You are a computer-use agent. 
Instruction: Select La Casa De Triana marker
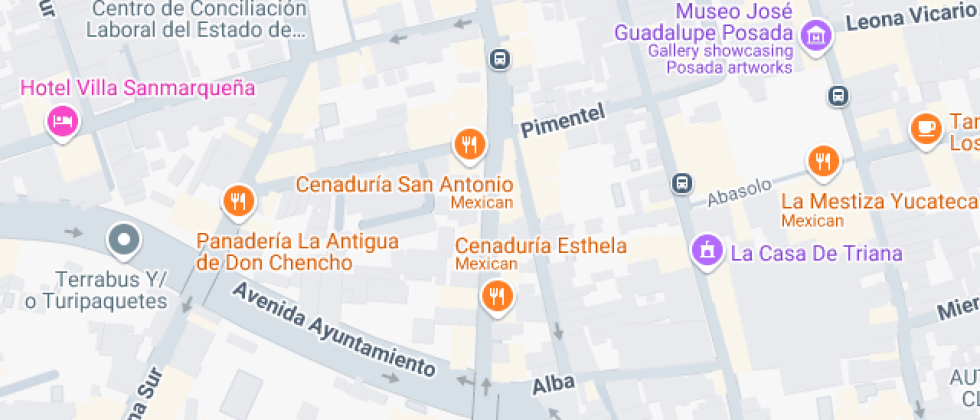coord(707,251)
